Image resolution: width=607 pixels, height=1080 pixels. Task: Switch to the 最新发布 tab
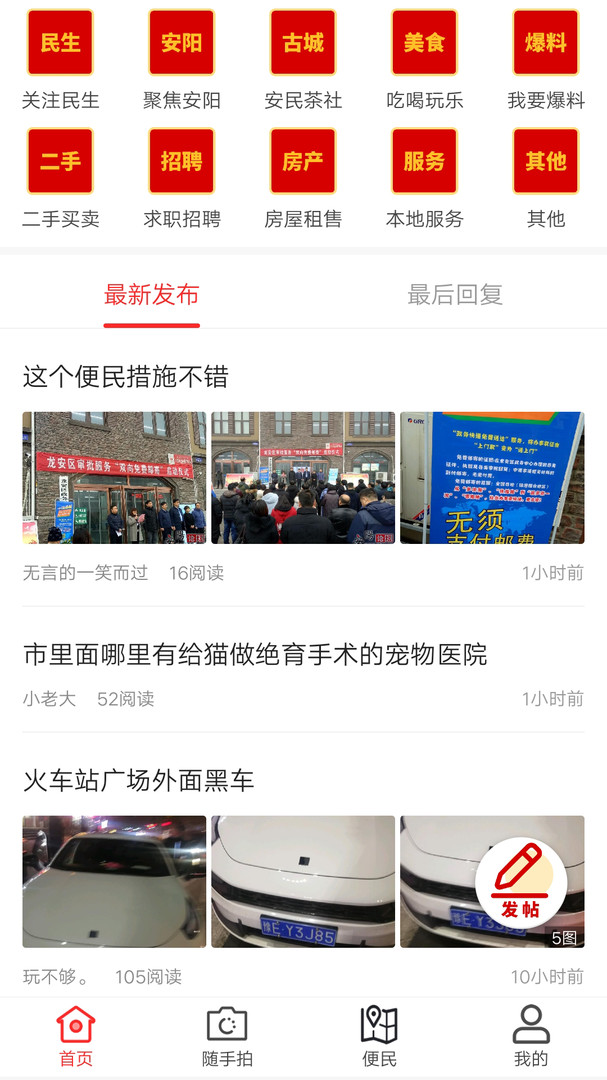pyautogui.click(x=152, y=295)
